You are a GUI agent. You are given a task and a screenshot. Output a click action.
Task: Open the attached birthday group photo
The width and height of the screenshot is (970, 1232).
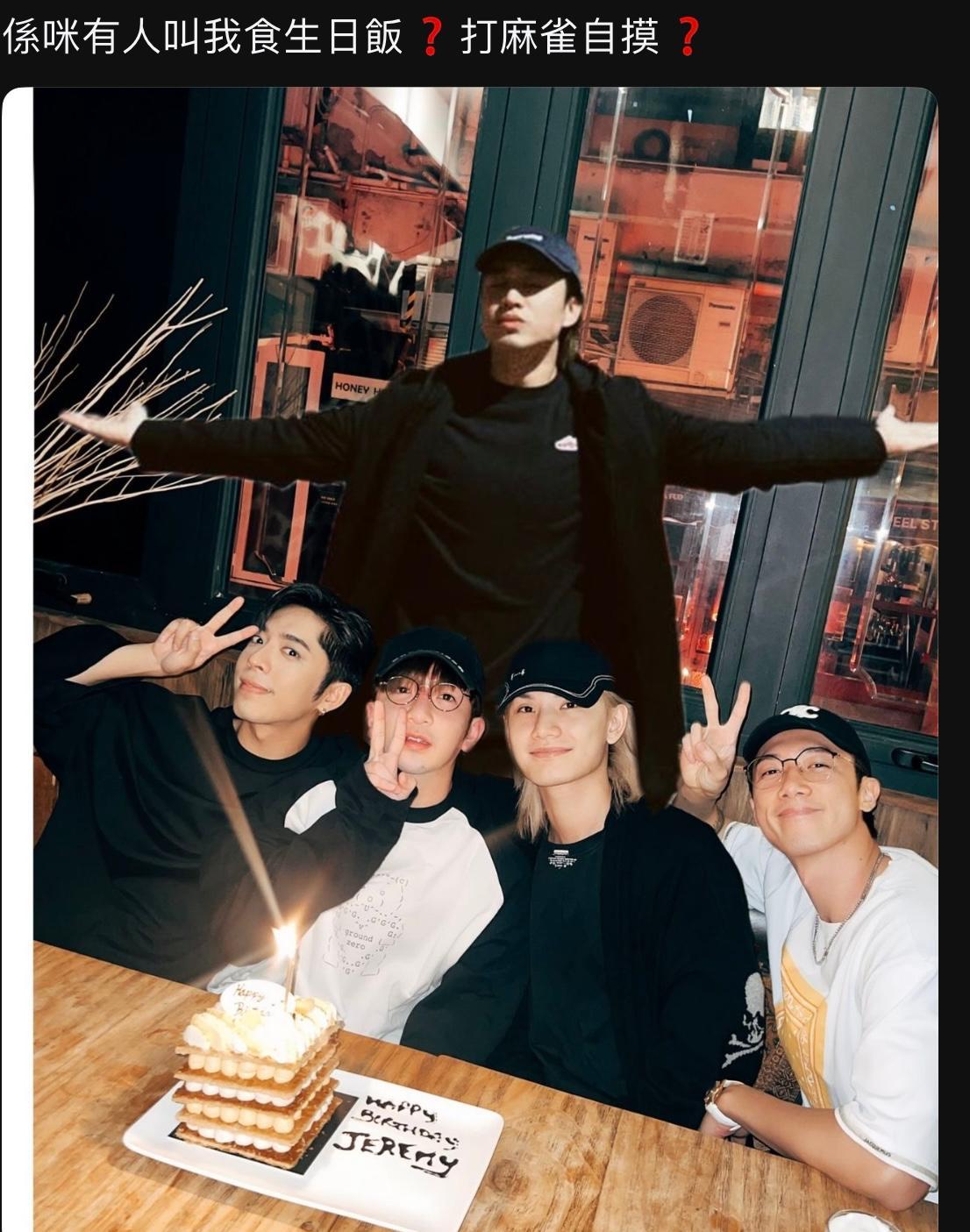(x=485, y=658)
